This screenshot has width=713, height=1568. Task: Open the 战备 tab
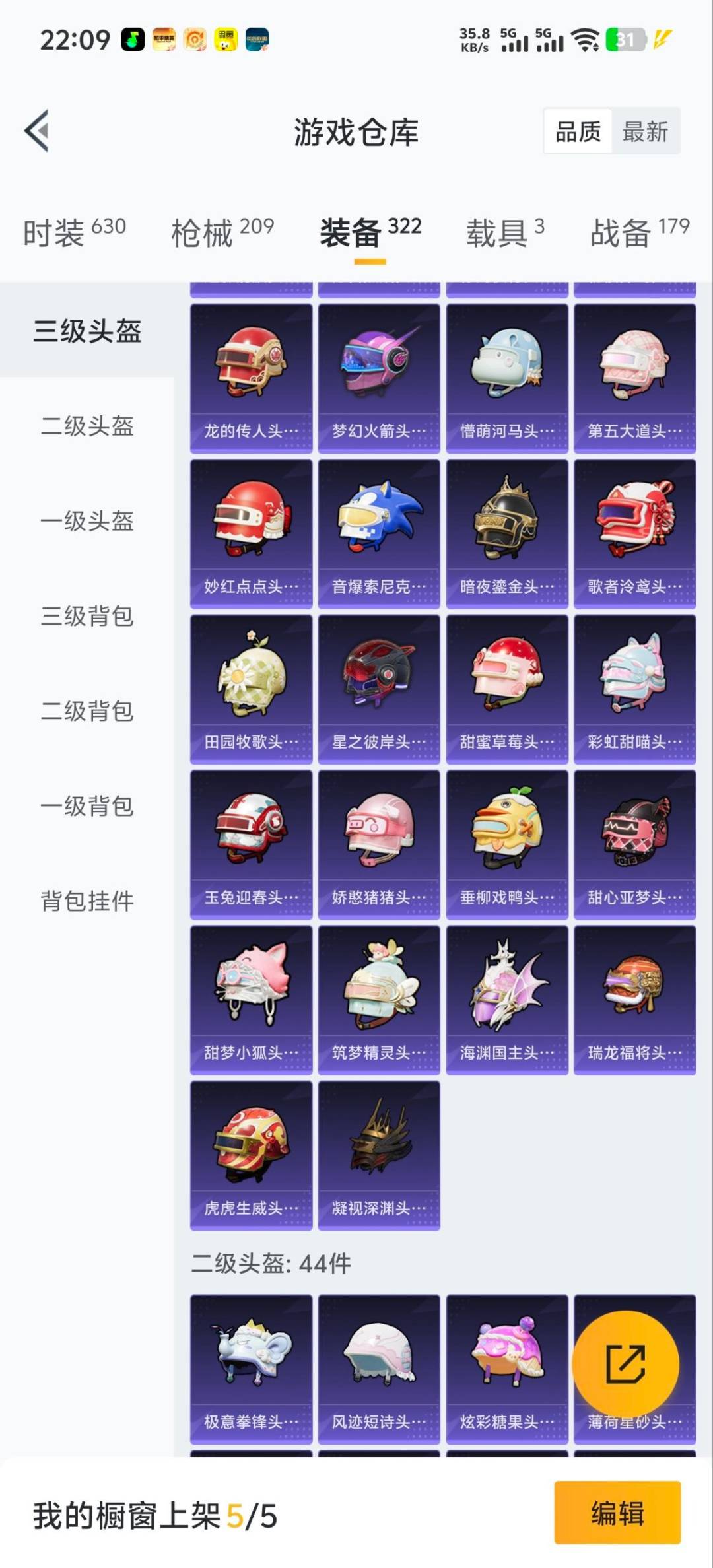click(639, 232)
